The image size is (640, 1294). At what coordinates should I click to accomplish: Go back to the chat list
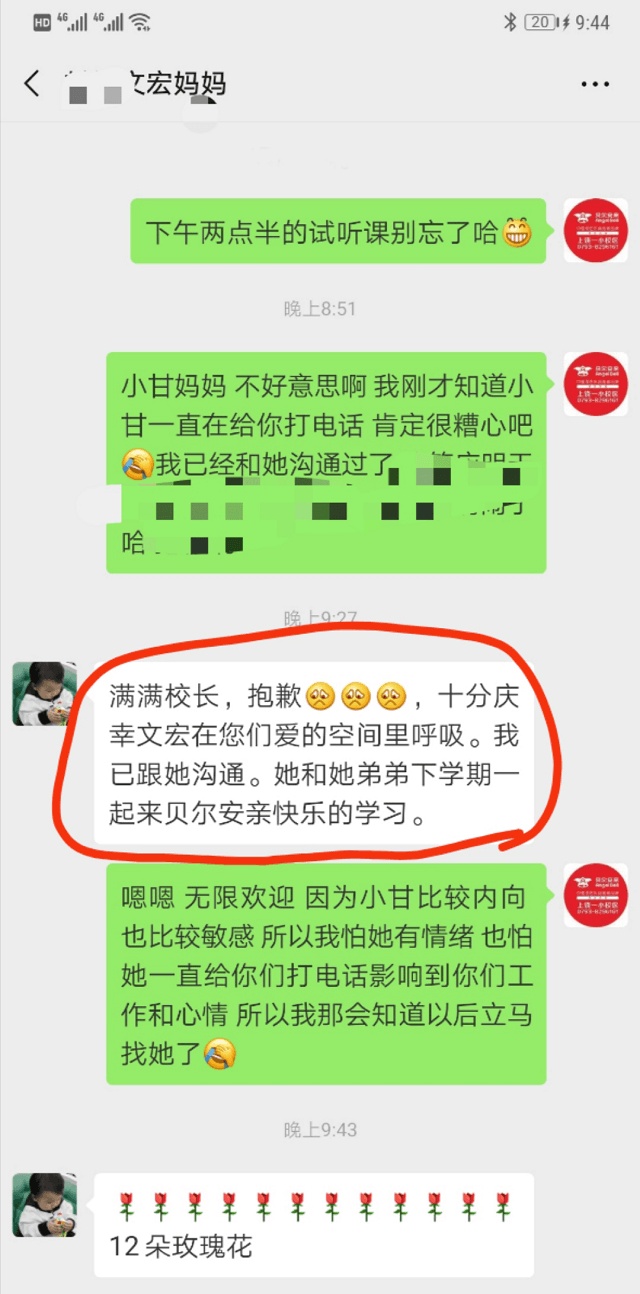pyautogui.click(x=32, y=84)
